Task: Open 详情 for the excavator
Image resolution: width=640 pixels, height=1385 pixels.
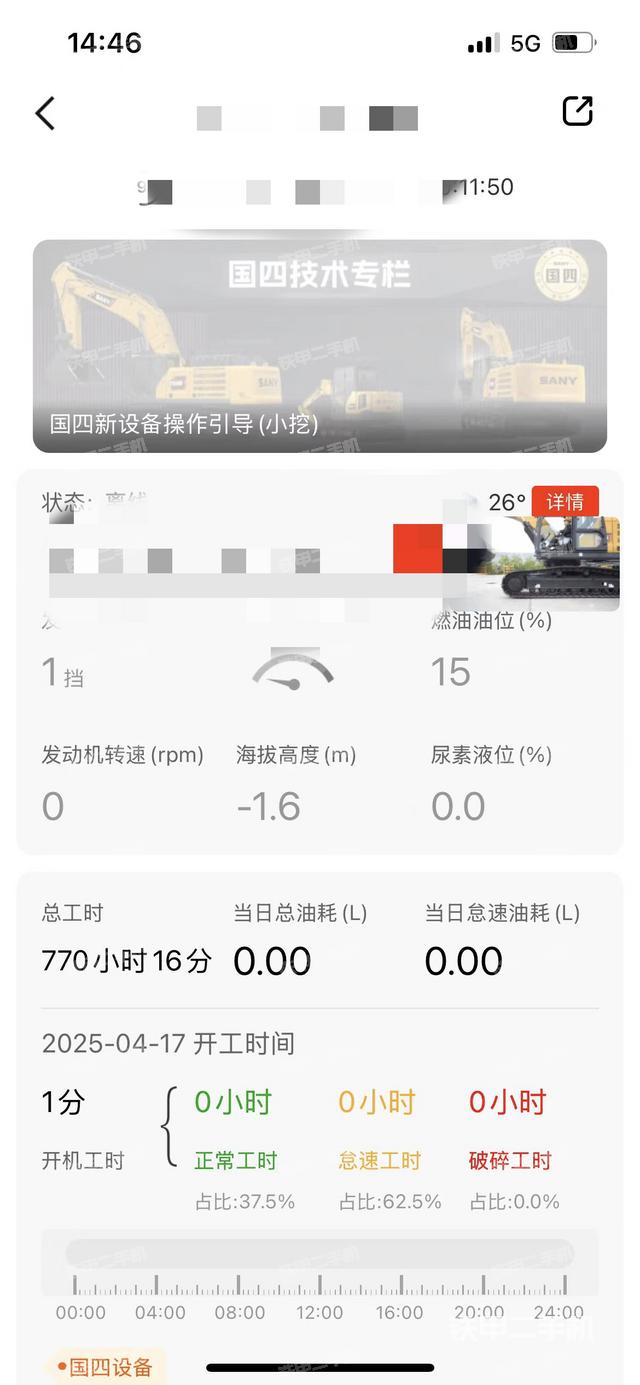Action: pos(565,502)
